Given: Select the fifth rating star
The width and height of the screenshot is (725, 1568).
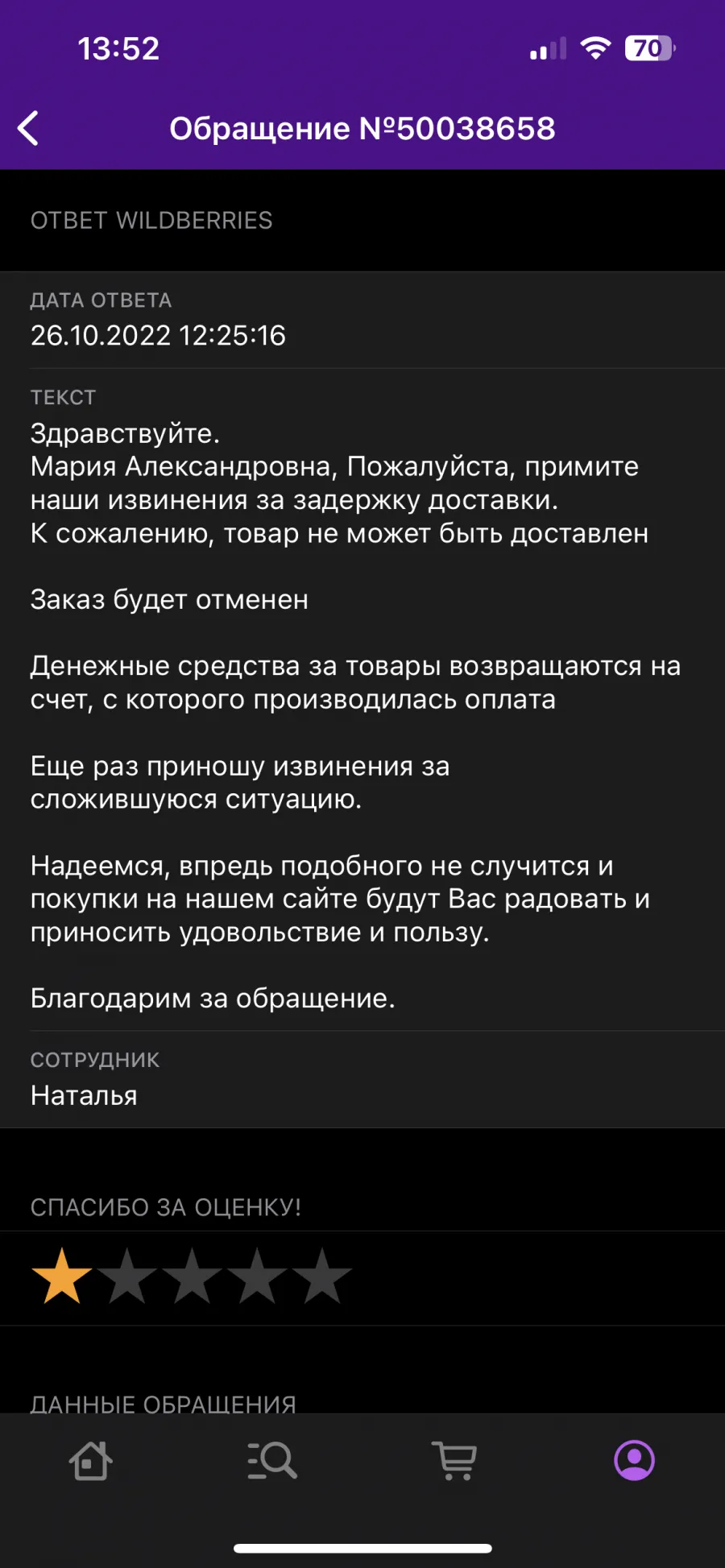Looking at the screenshot, I should coord(322,1276).
